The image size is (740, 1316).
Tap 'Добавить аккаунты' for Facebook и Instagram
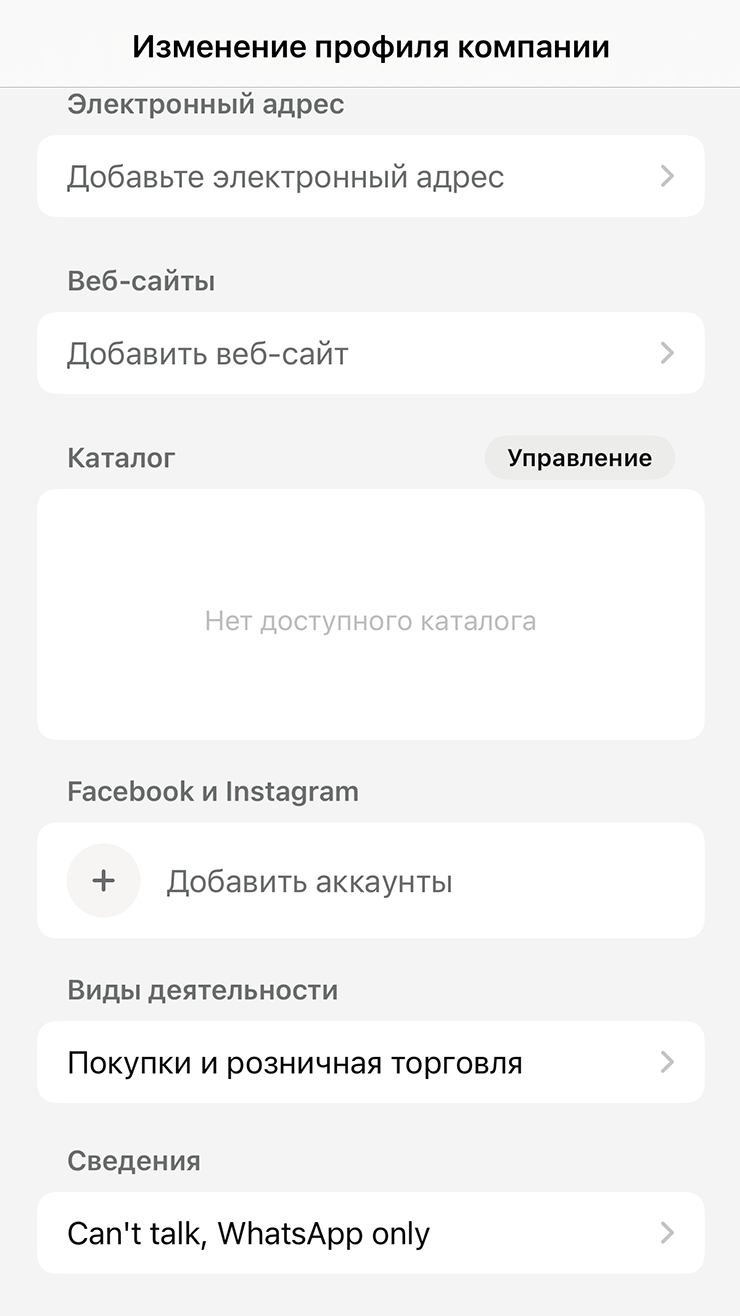308,881
